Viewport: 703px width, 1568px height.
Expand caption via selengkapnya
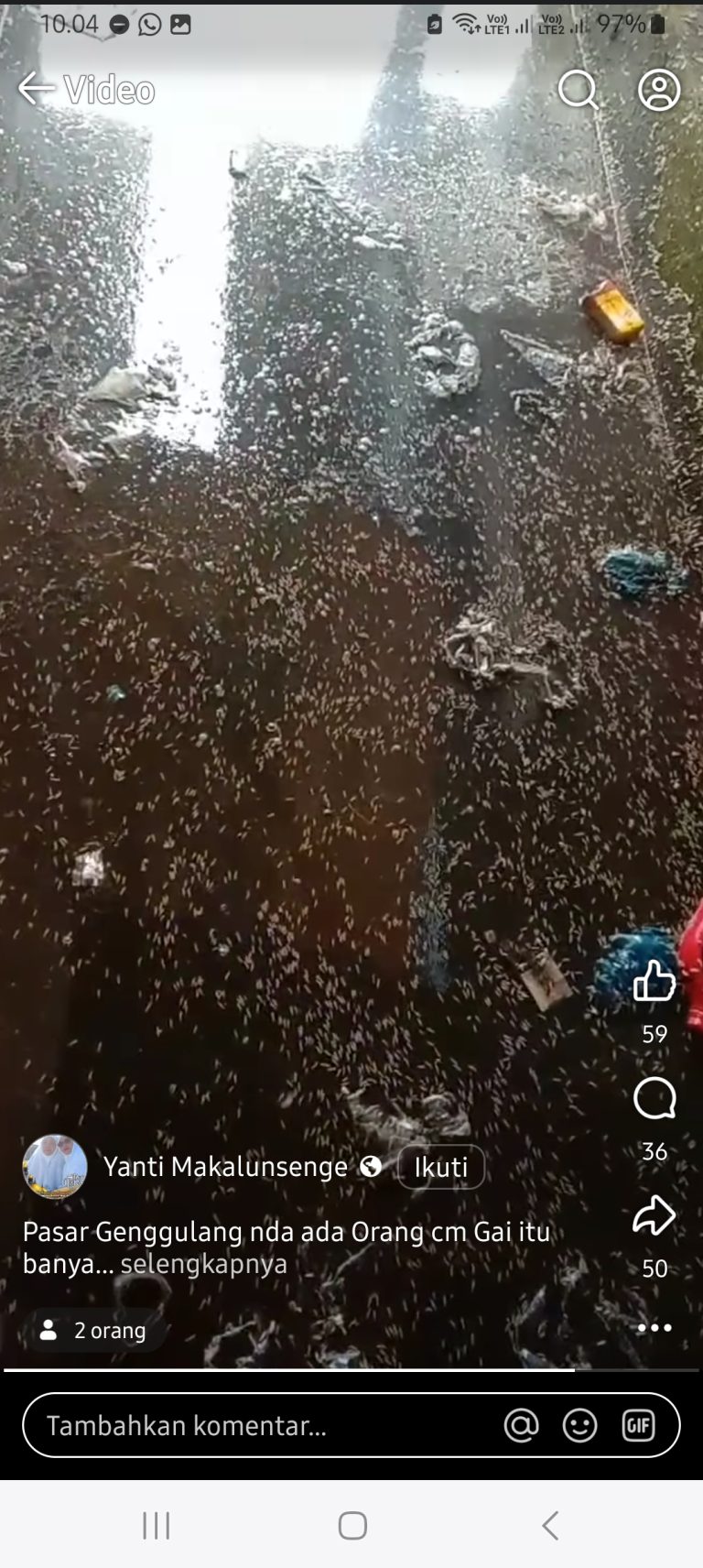[204, 1264]
